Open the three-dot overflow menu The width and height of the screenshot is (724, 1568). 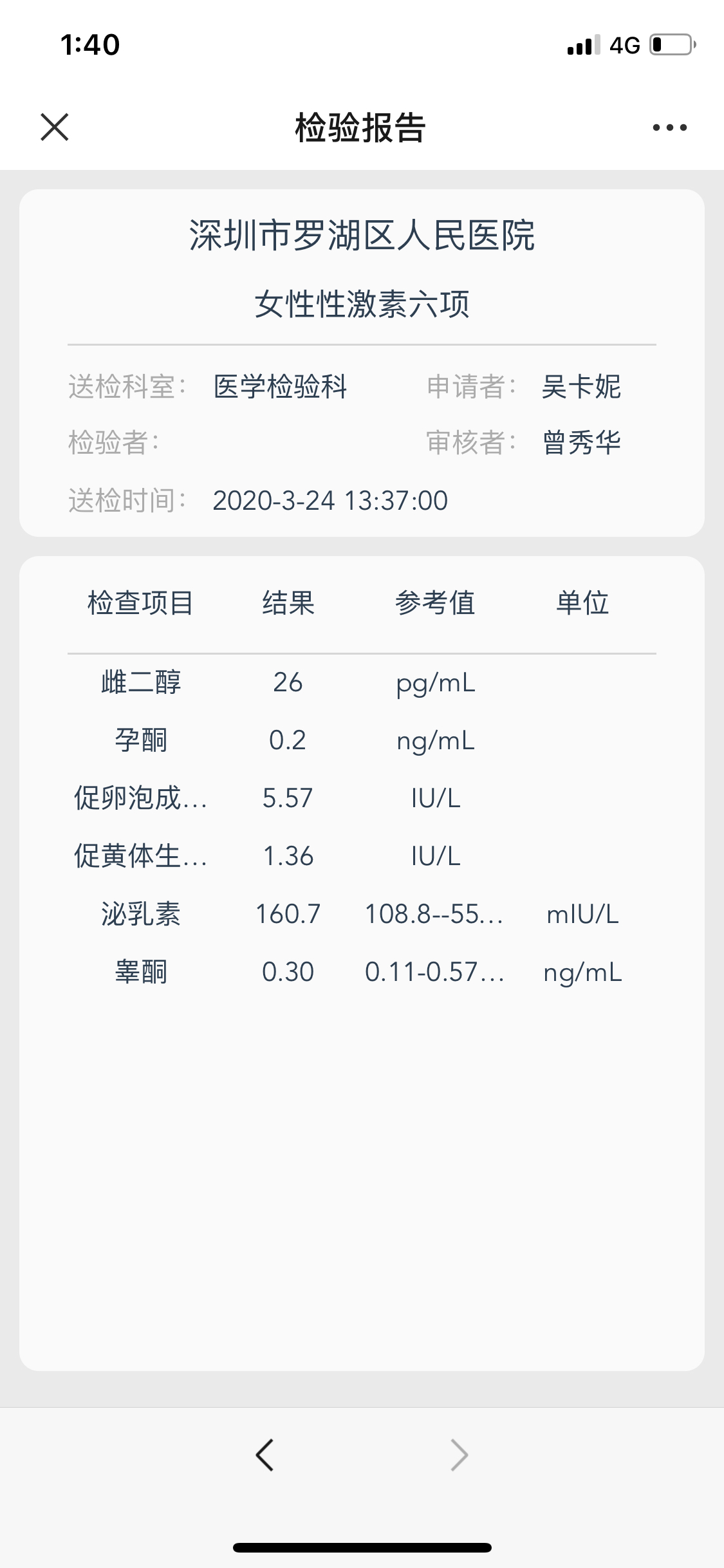[x=669, y=127]
